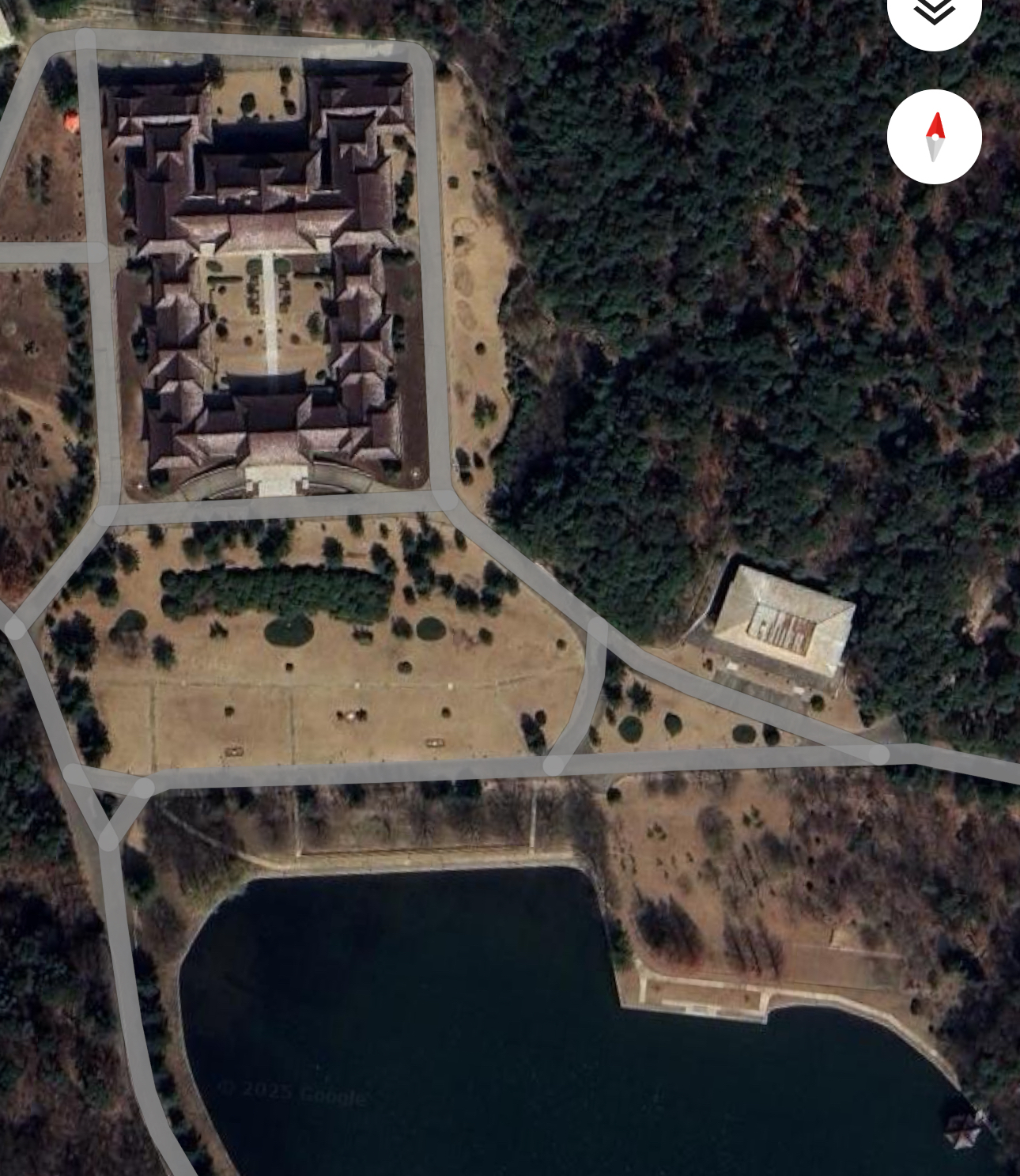This screenshot has height=1176, width=1020.
Task: Tap the compass to reset north
Action: pos(935,137)
